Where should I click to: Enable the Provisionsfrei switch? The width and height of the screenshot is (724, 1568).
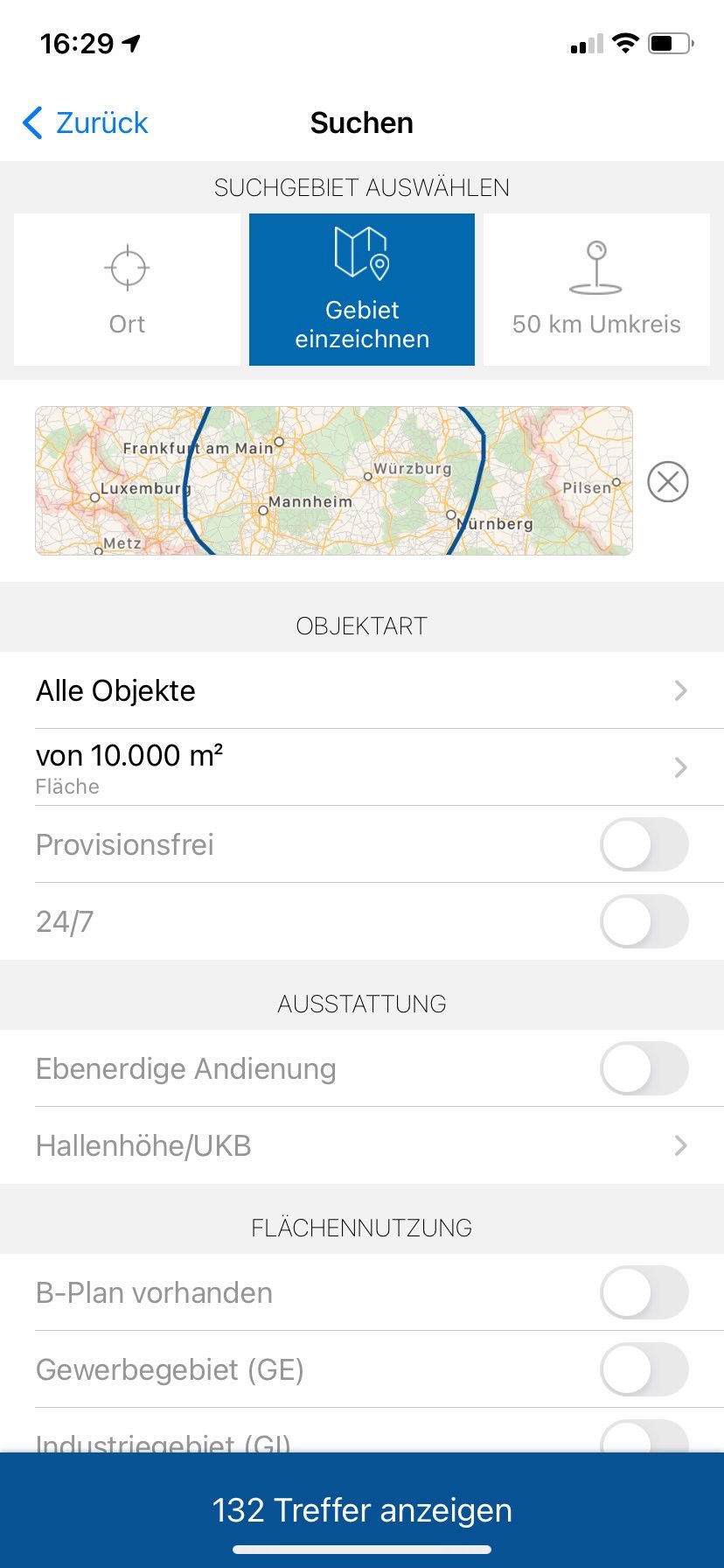point(644,844)
